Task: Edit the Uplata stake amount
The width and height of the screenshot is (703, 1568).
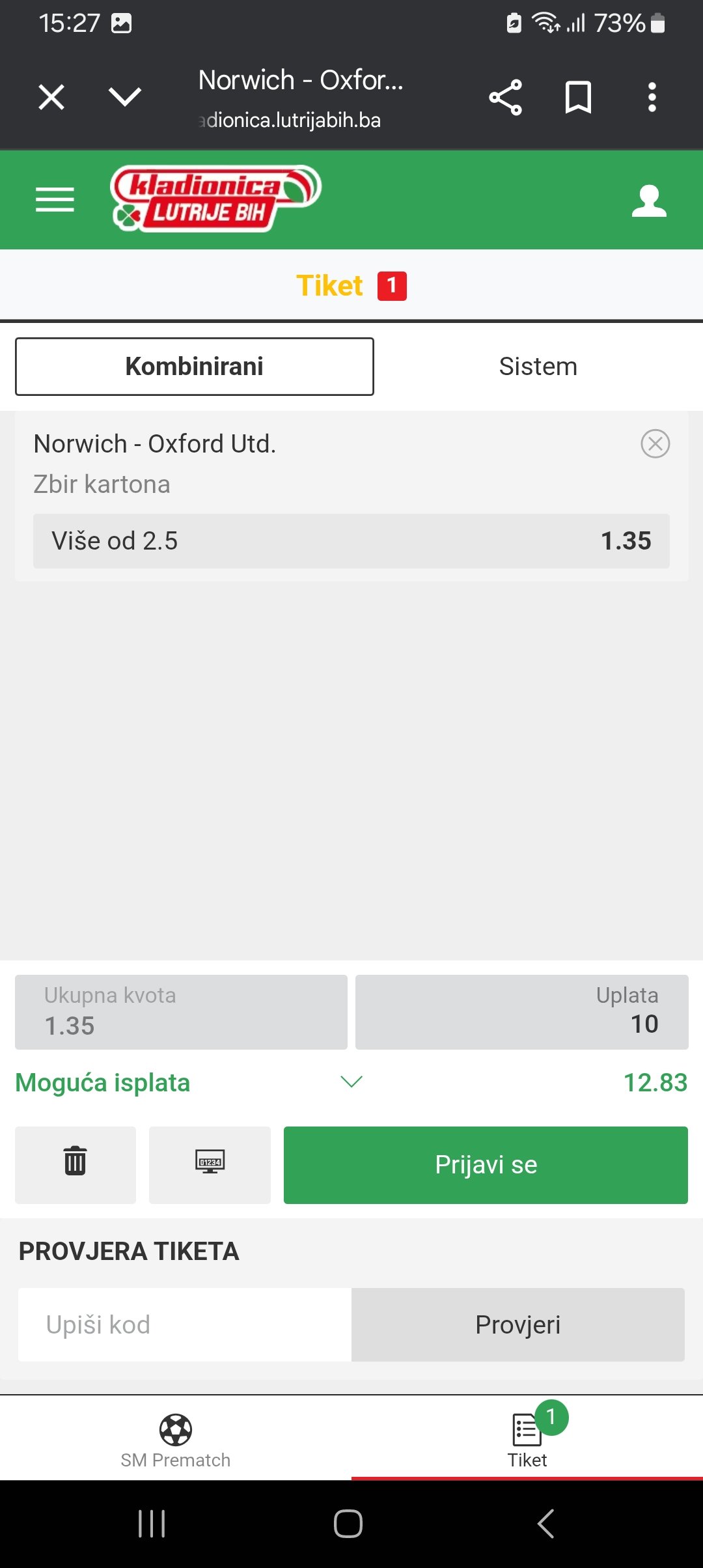Action: [x=521, y=1012]
